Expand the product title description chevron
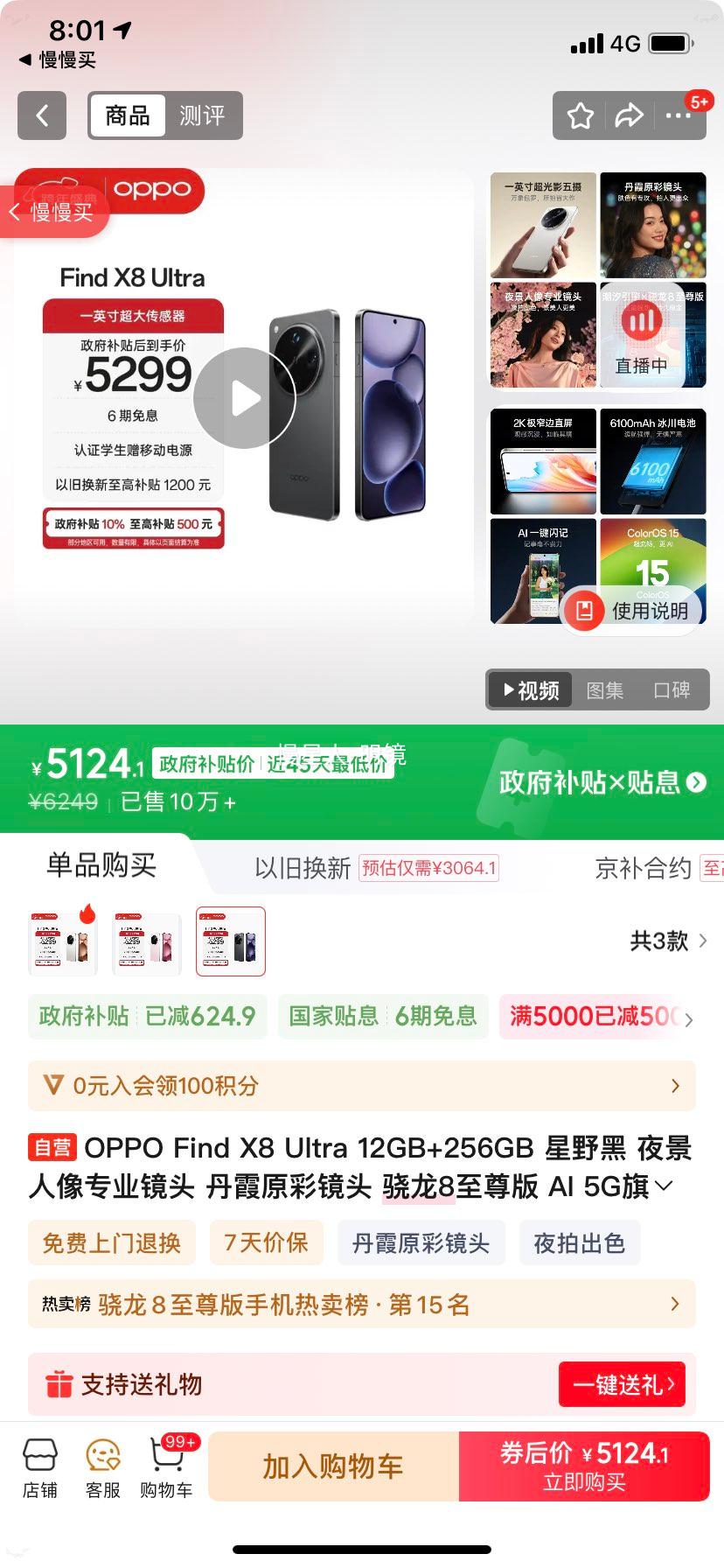724x1568 pixels. [x=663, y=1186]
